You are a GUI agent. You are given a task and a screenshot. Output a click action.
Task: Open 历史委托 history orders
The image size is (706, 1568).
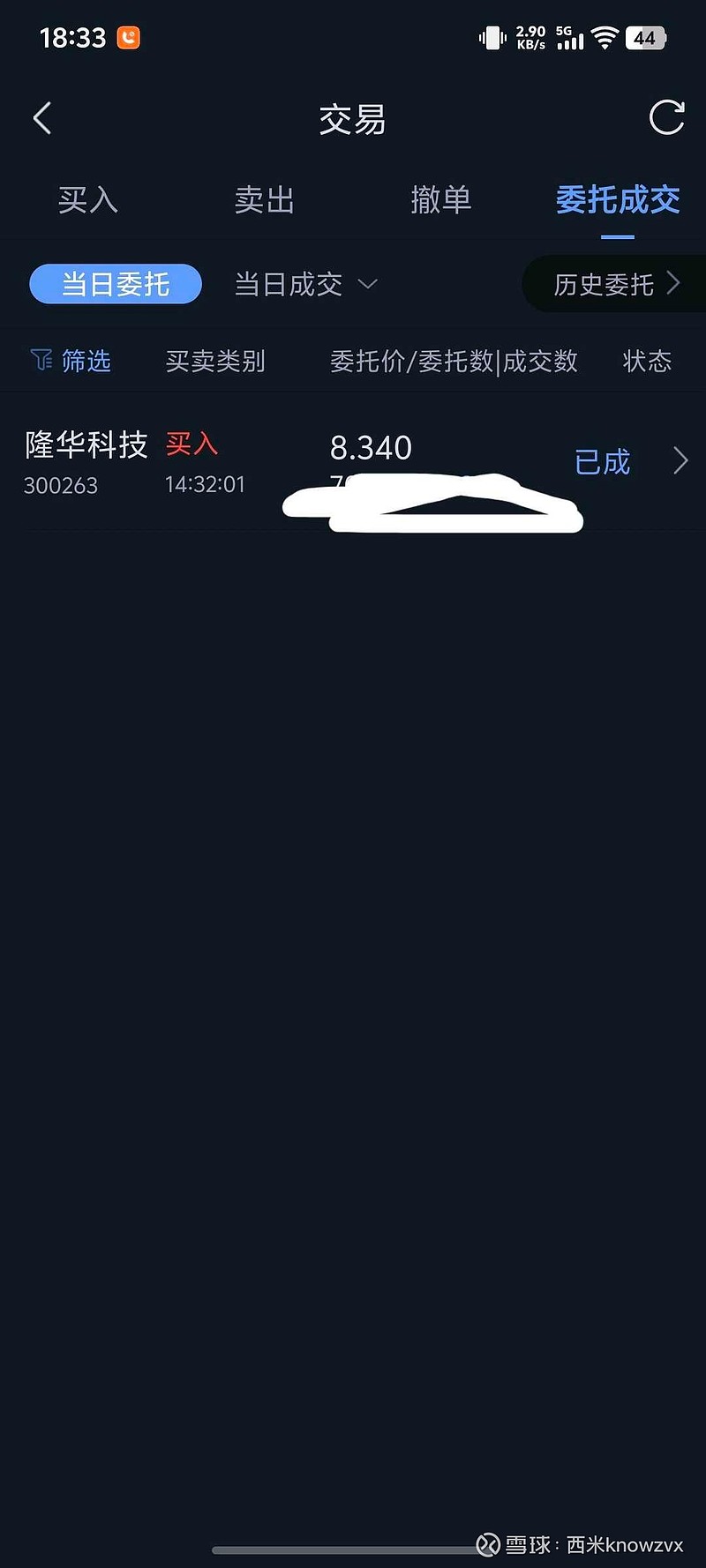point(616,284)
